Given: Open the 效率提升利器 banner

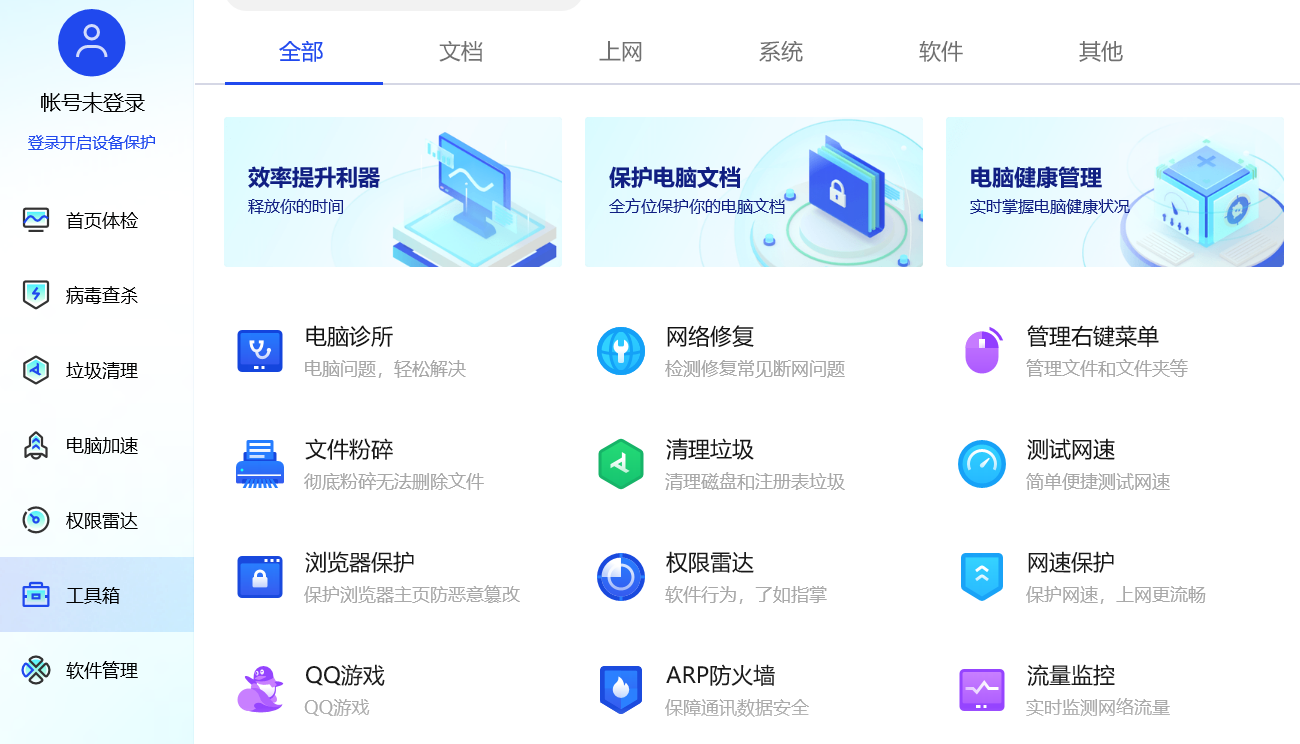Looking at the screenshot, I should pos(392,192).
